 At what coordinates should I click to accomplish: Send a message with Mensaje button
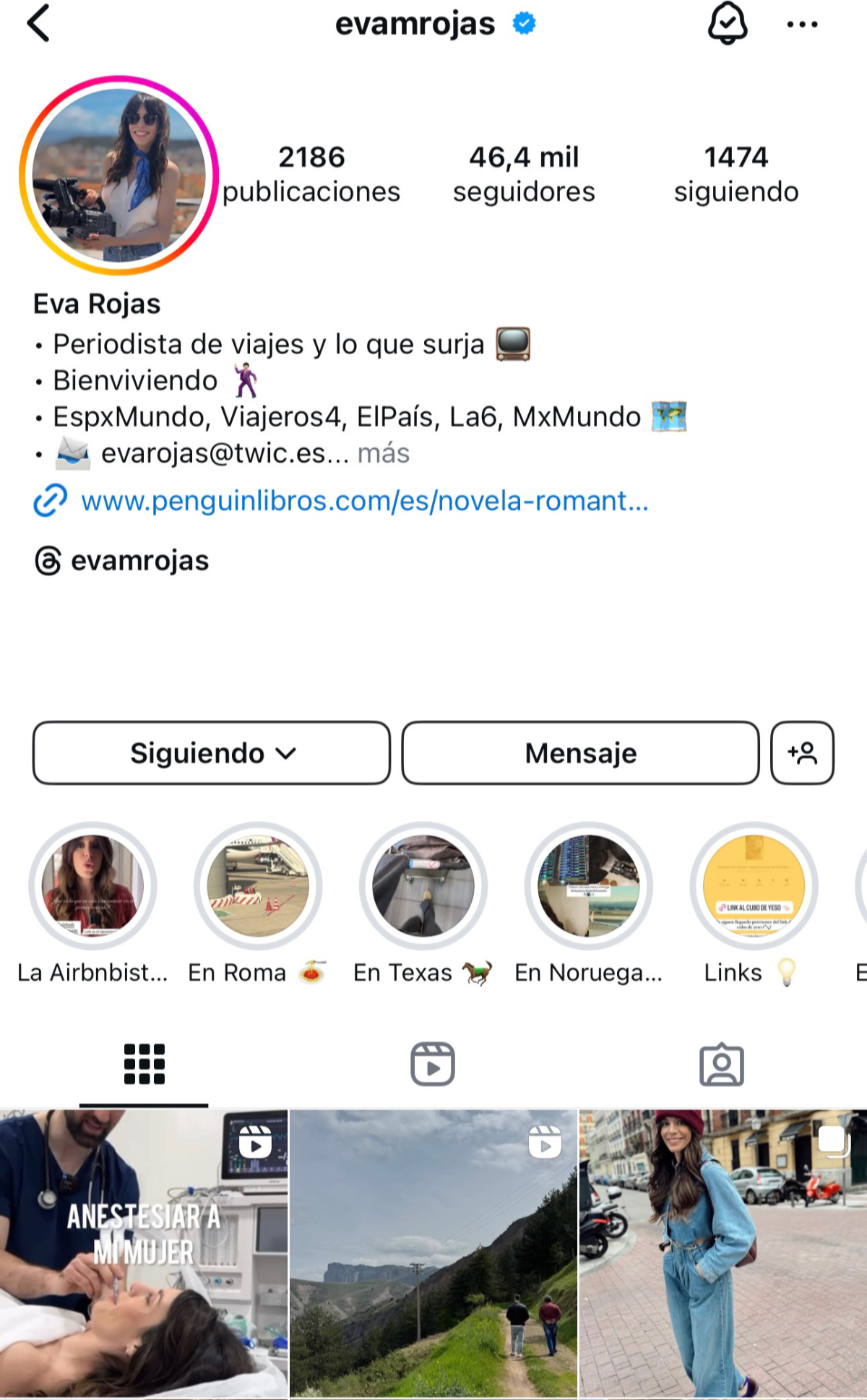click(580, 753)
